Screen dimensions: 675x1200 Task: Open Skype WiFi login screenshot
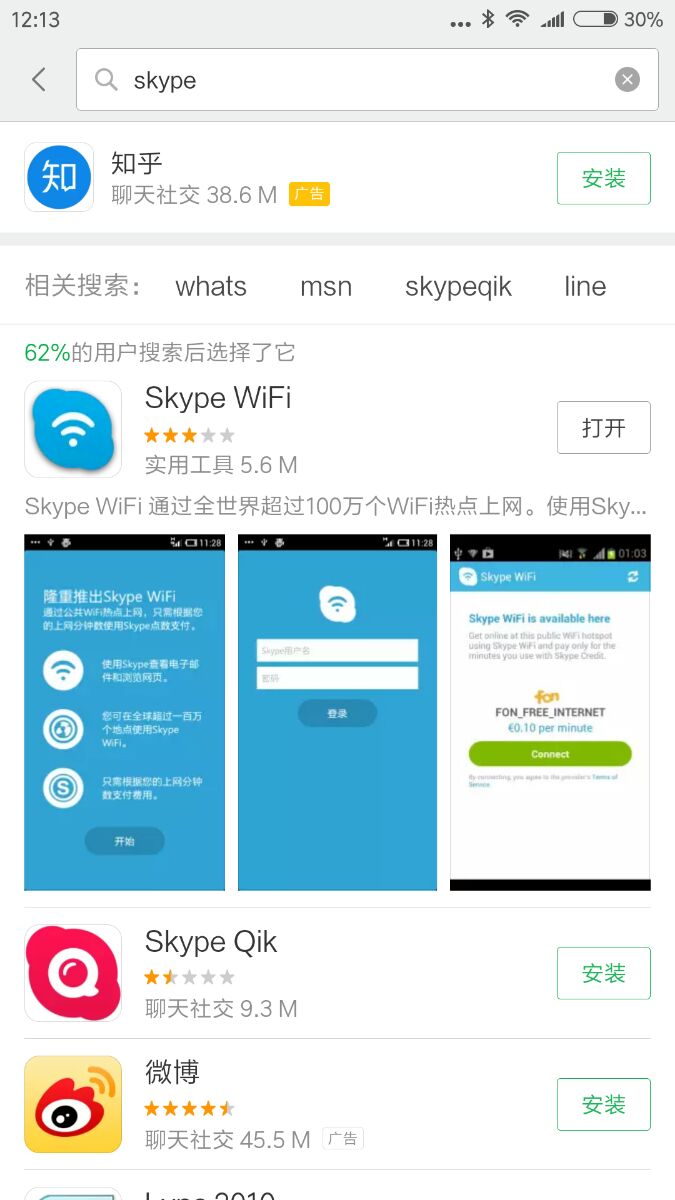(x=337, y=712)
